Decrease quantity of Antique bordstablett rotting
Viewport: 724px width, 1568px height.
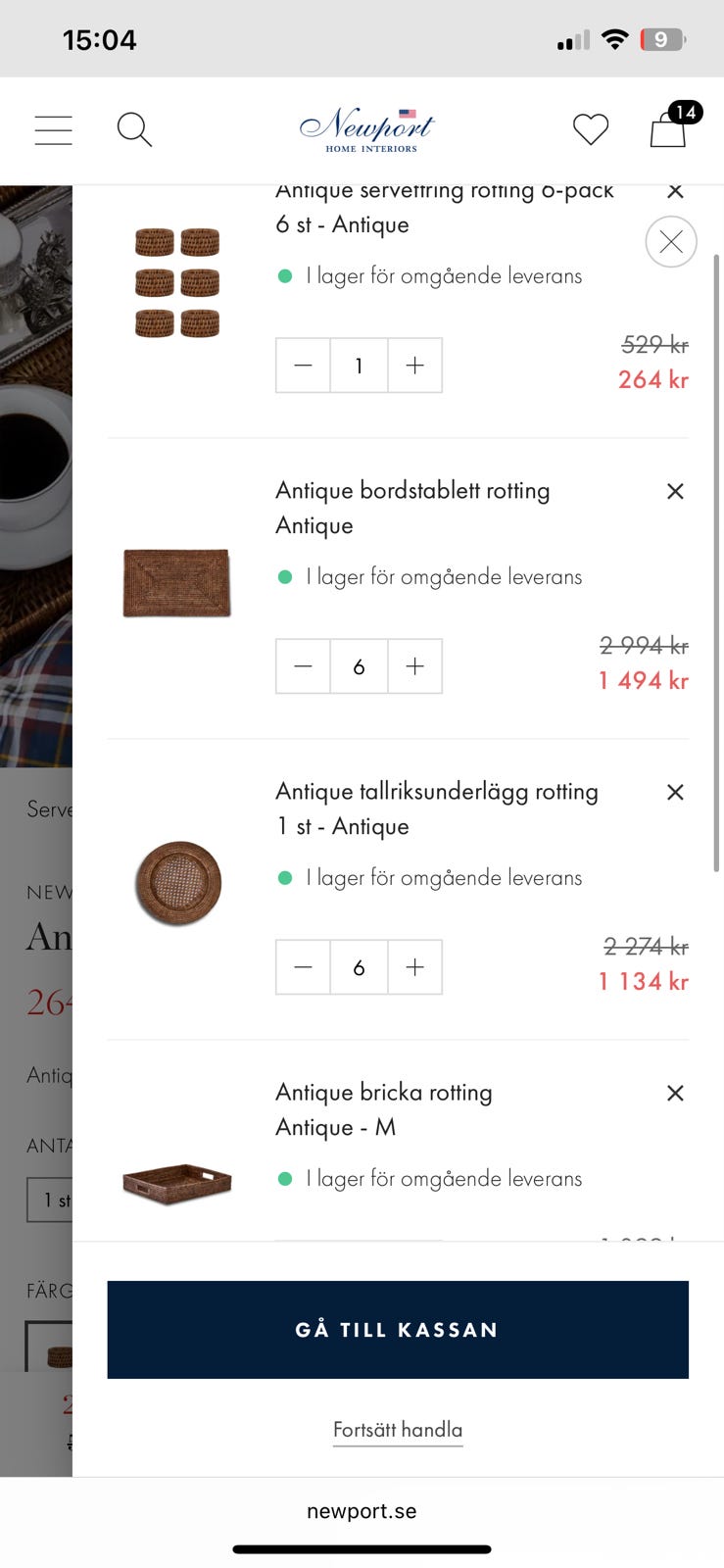pos(302,665)
